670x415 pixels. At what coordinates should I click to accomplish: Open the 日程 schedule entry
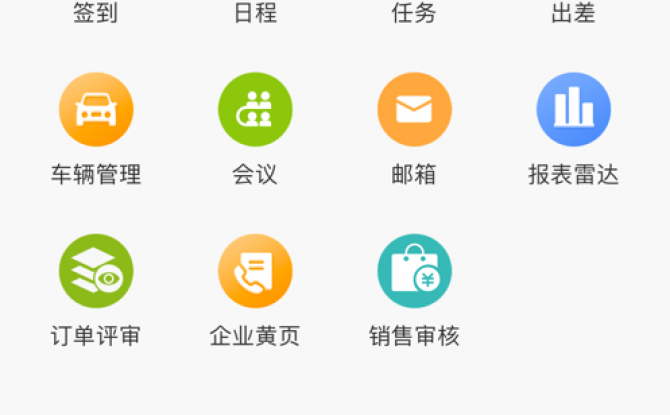point(255,13)
